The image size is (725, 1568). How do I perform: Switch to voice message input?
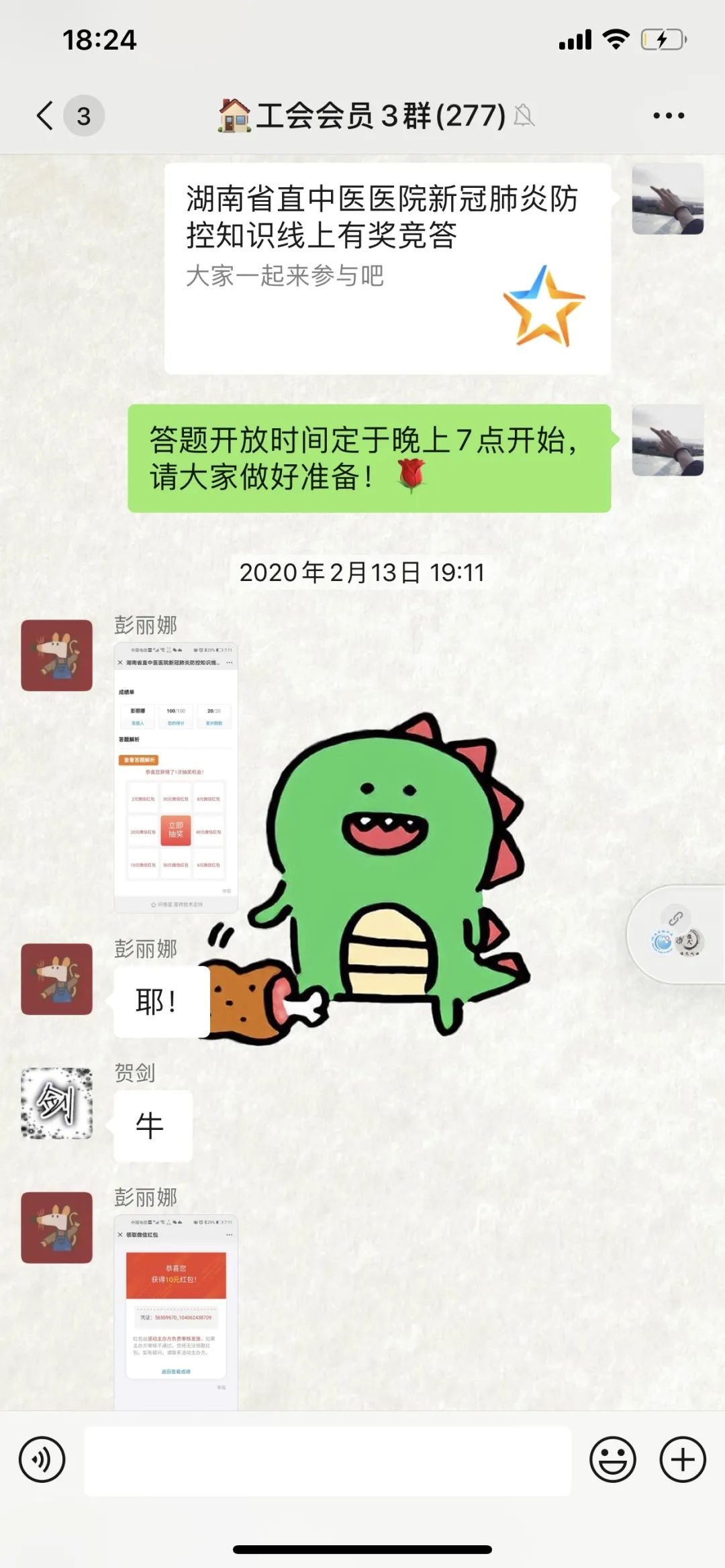(x=42, y=1459)
